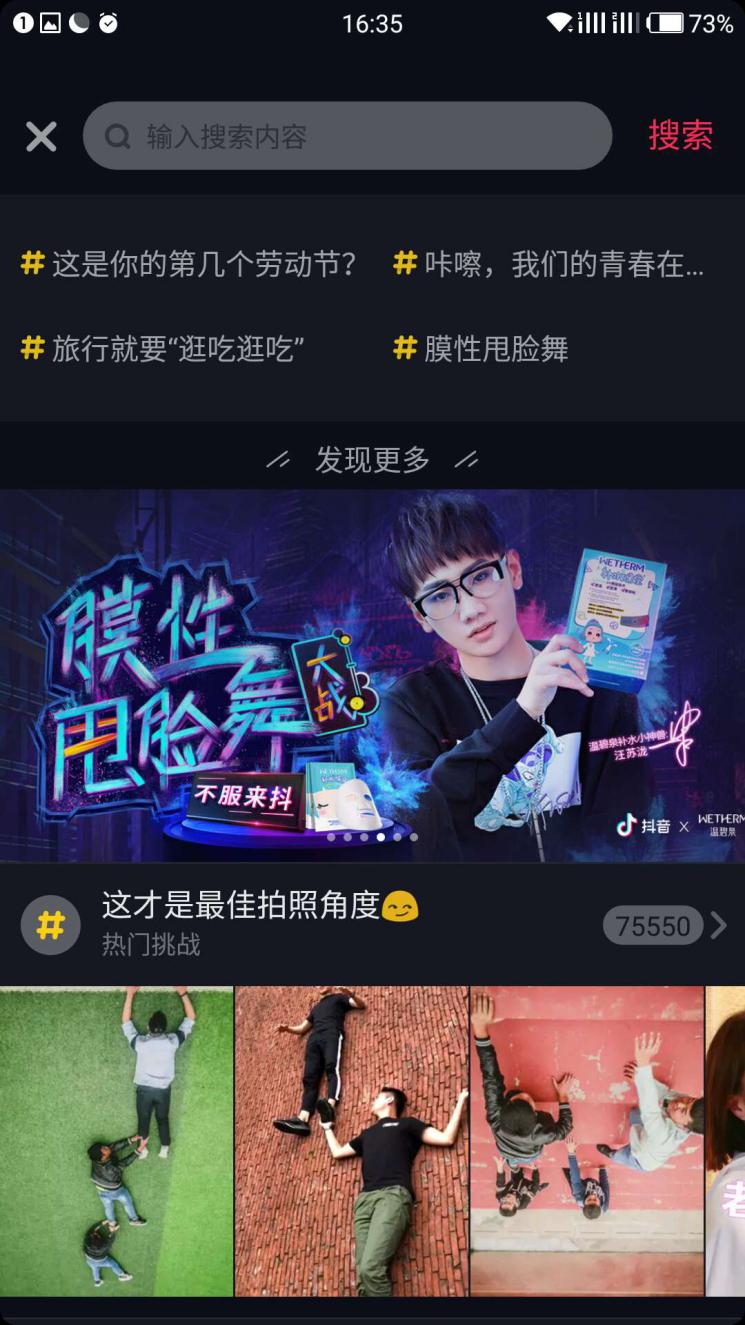Image resolution: width=745 pixels, height=1325 pixels.
Task: Play the red brick floor video
Action: 351,1141
